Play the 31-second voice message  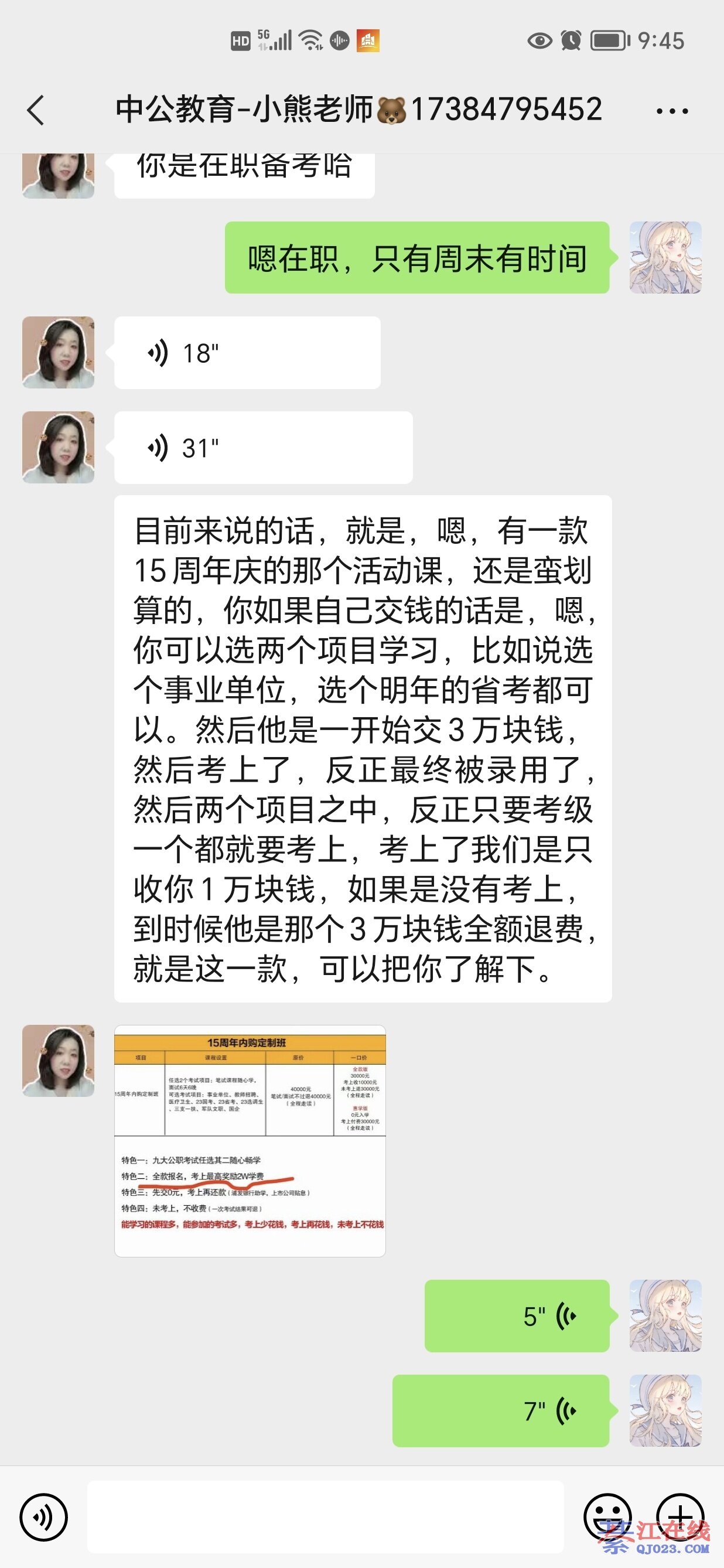(263, 448)
